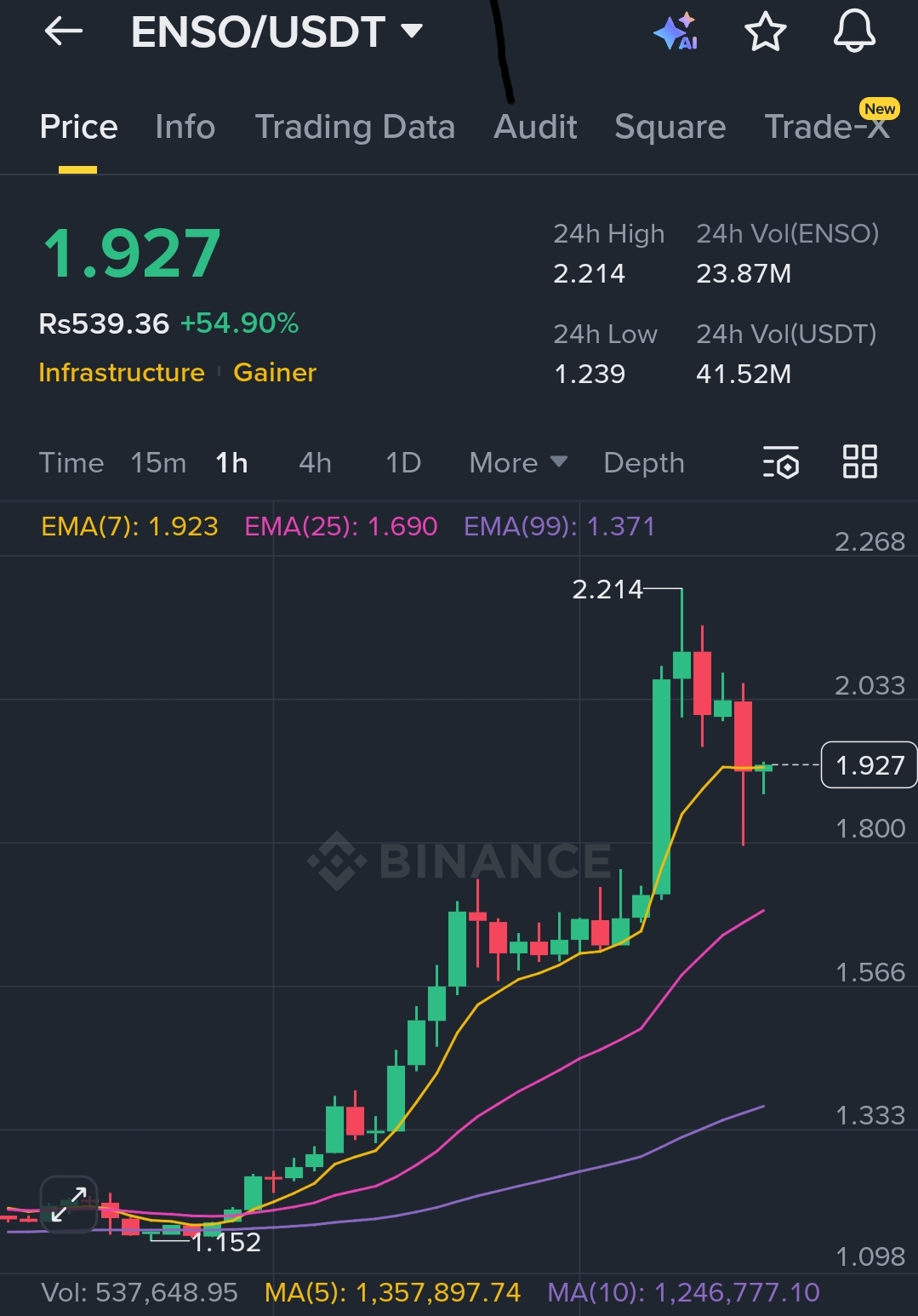Switch to the Info tab
This screenshot has height=1316, width=918.
click(x=185, y=127)
